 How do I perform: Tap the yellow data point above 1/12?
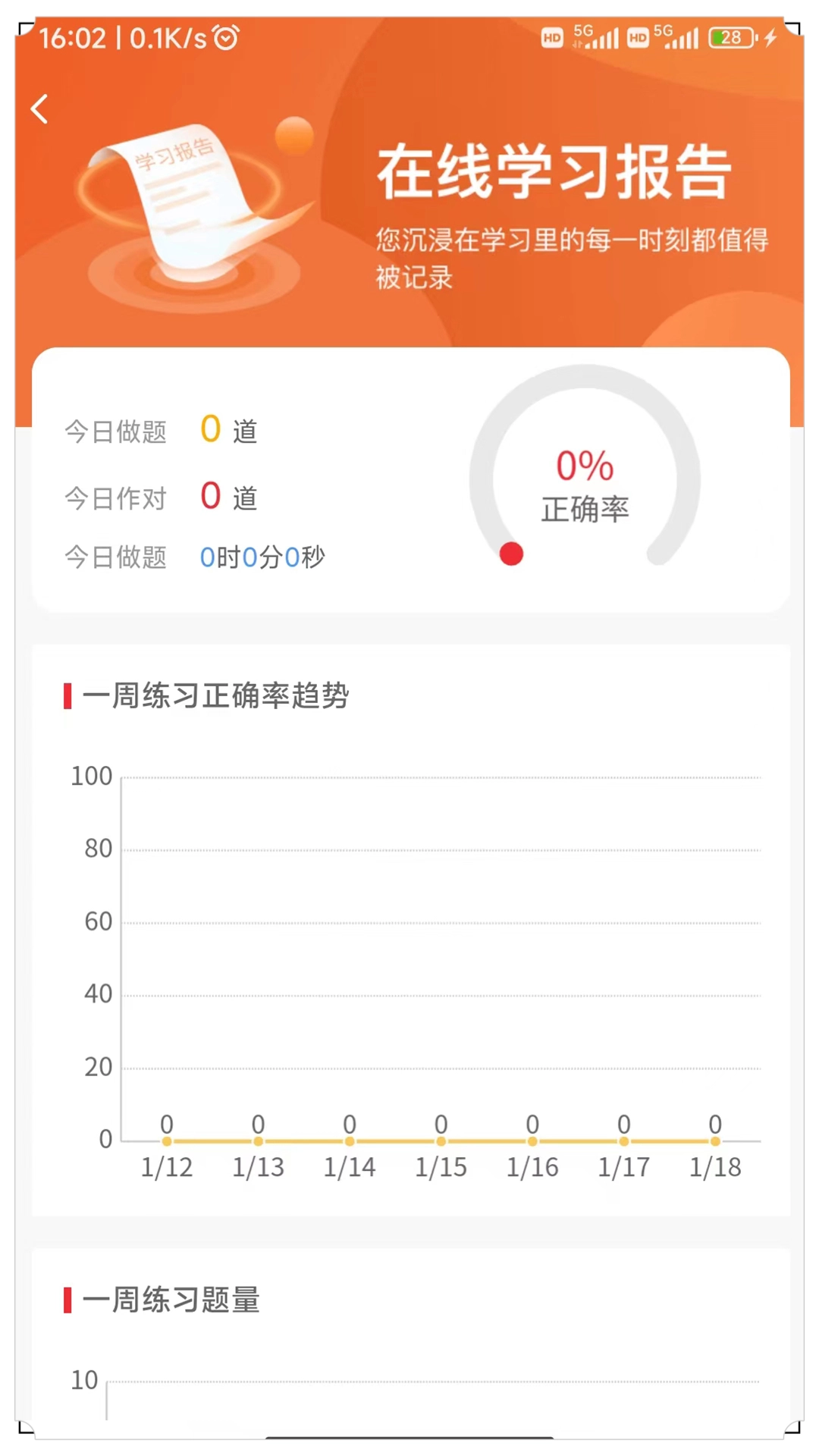(167, 1141)
